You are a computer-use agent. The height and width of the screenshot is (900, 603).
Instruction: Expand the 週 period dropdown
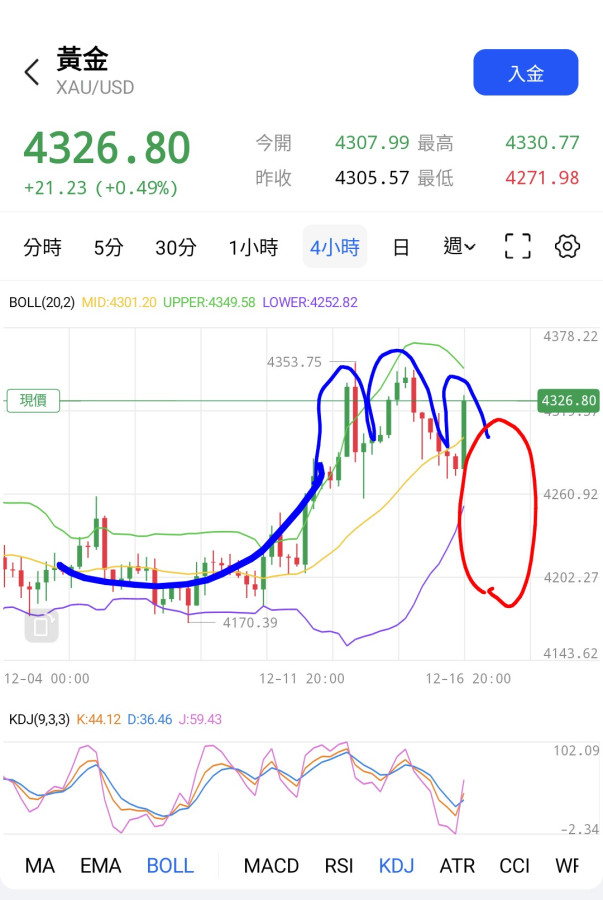pyautogui.click(x=459, y=247)
